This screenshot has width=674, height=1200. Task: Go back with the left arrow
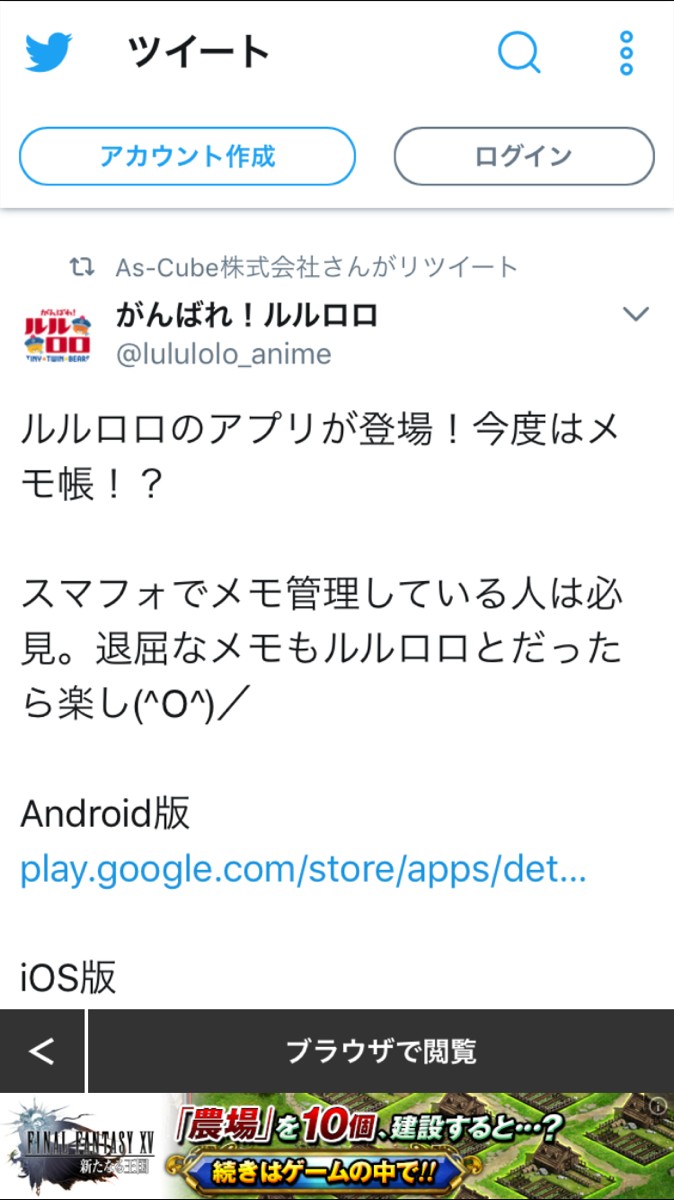pyautogui.click(x=42, y=1051)
